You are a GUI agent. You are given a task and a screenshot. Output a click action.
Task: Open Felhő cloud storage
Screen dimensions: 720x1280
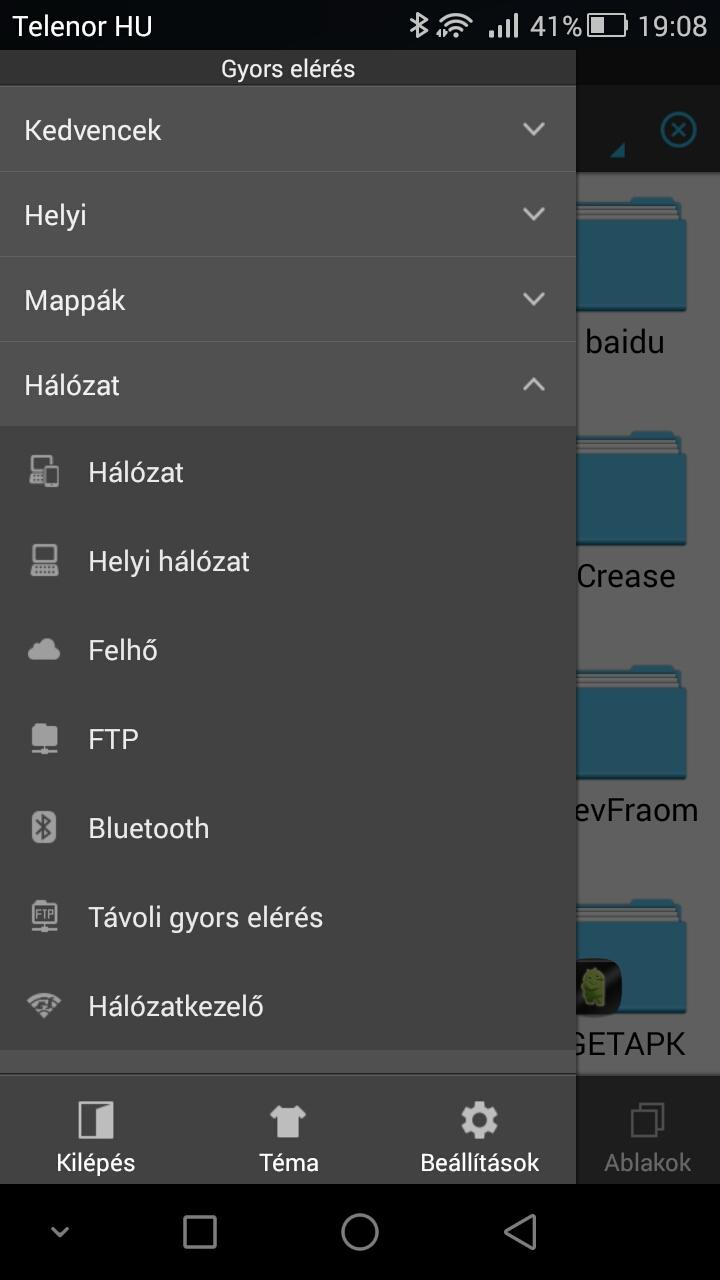pyautogui.click(x=288, y=650)
